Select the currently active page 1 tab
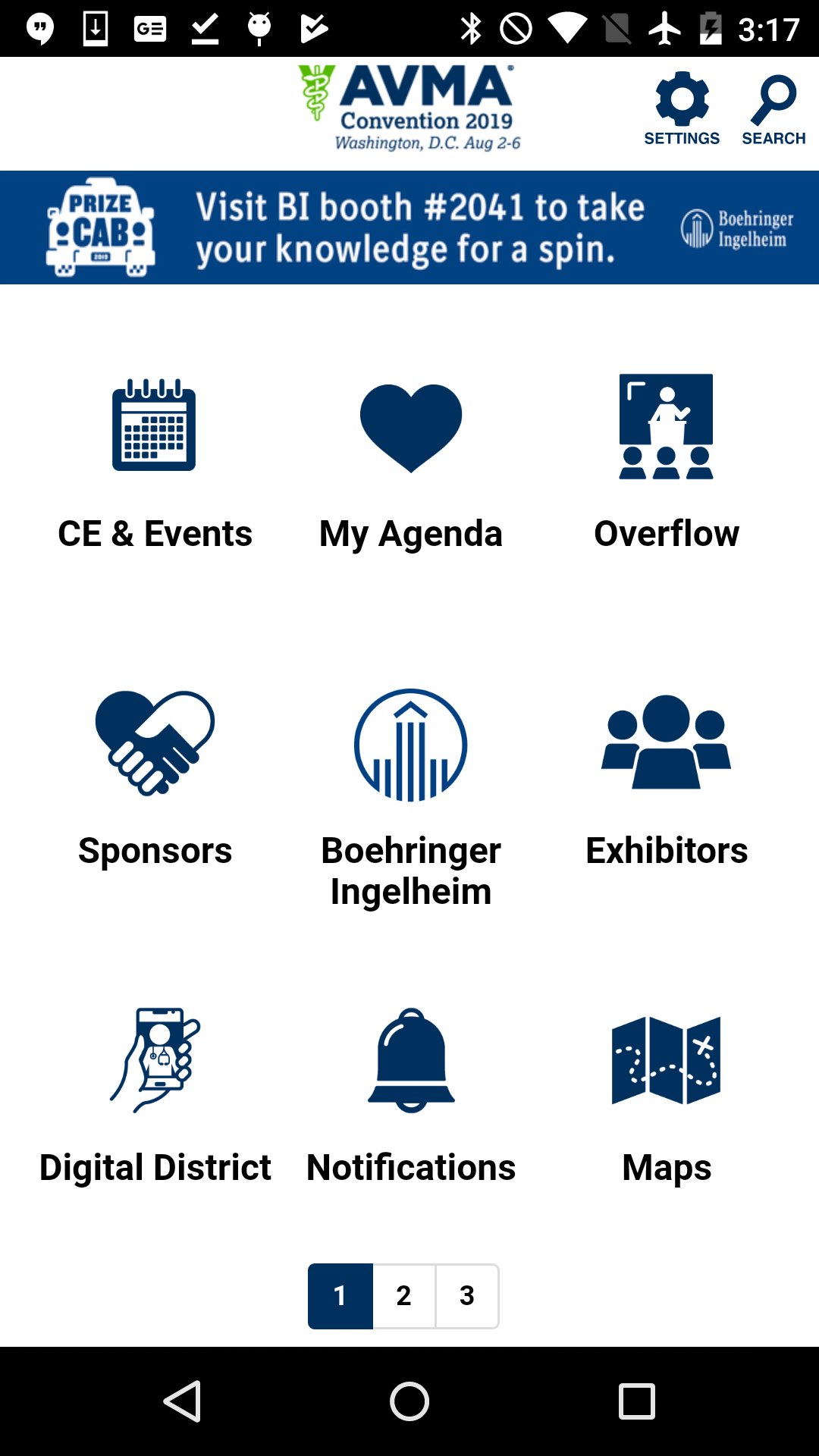The image size is (819, 1456). point(340,1296)
